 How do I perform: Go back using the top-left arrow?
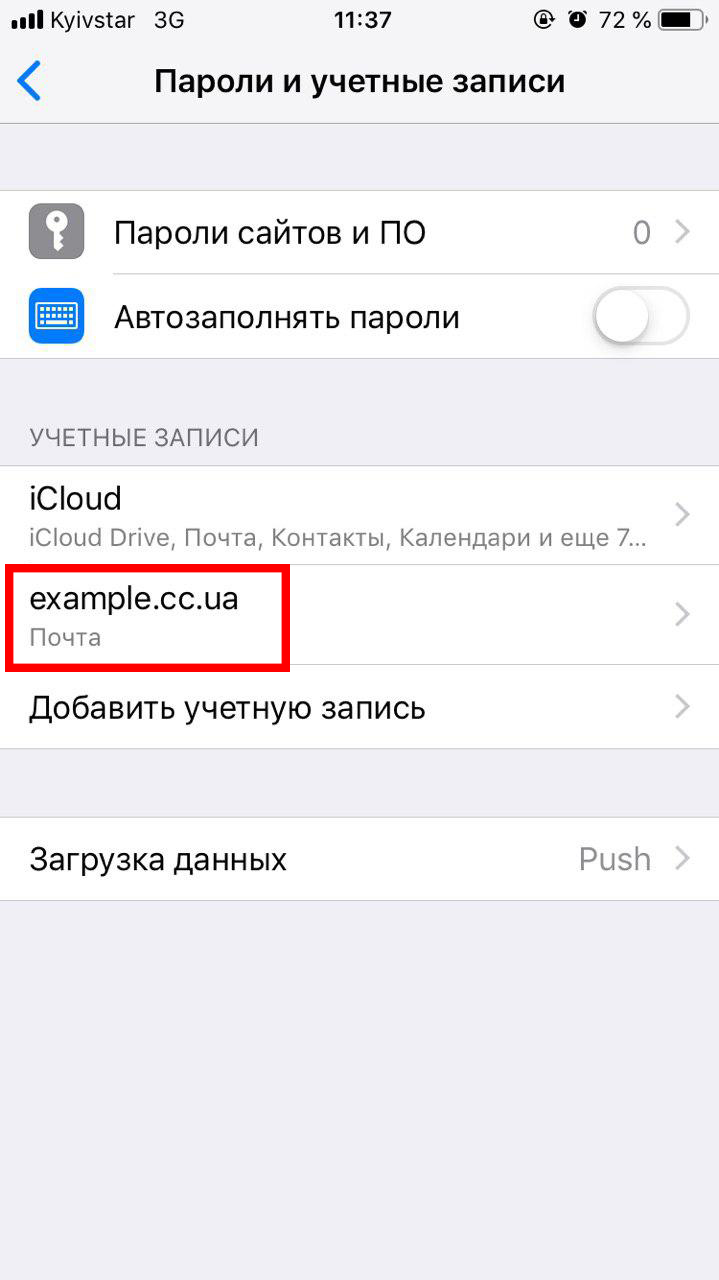coord(30,81)
